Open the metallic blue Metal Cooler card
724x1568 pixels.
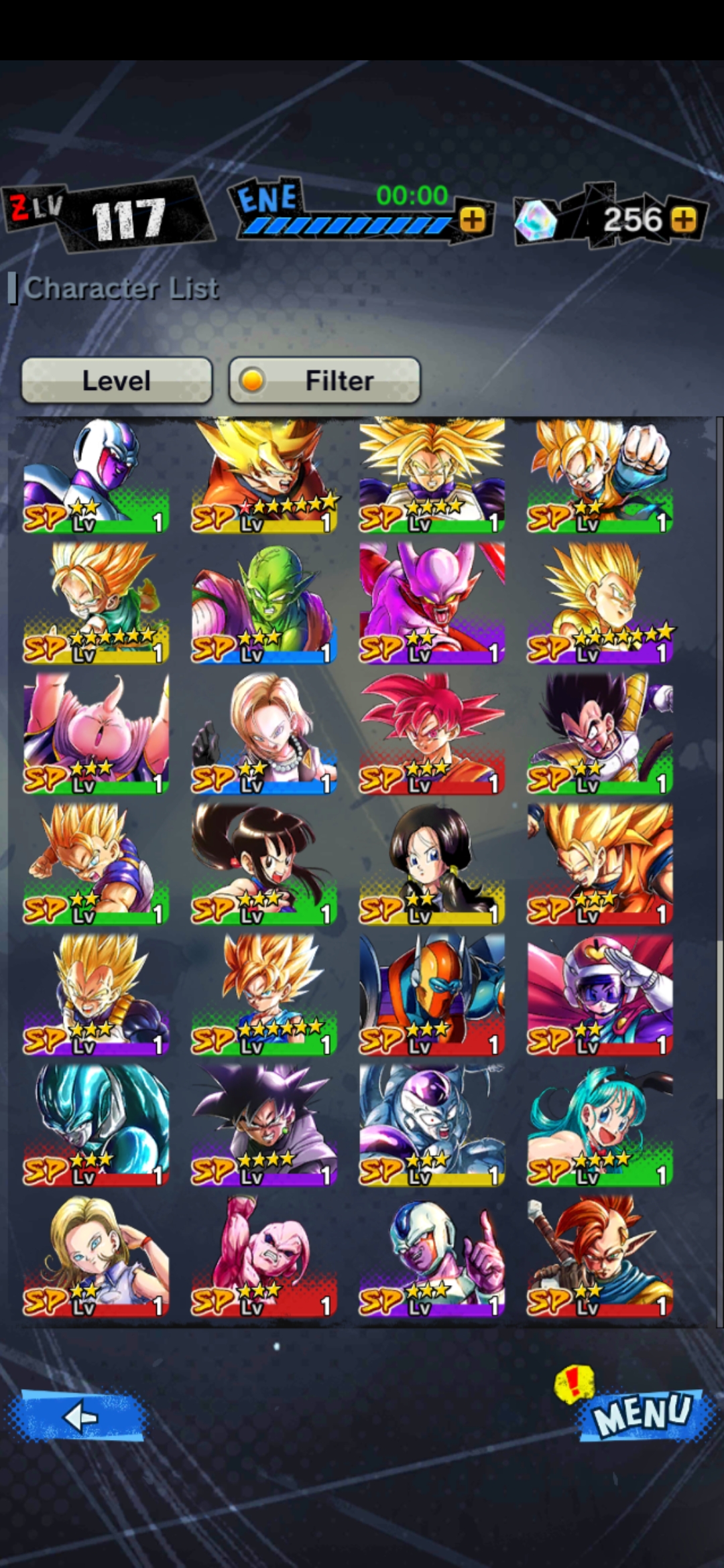click(96, 1126)
